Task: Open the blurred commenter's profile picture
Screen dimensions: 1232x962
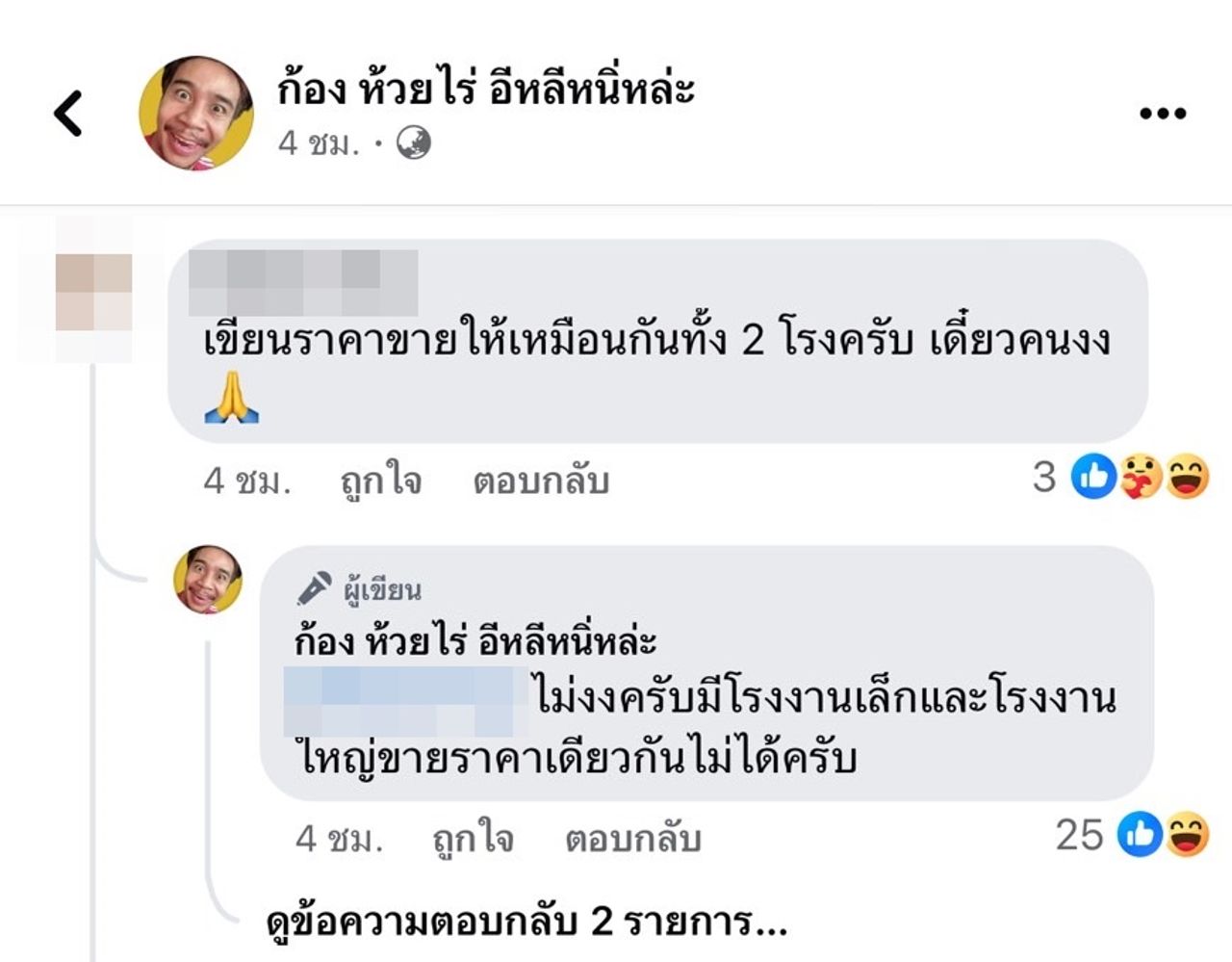Action: 93,290
